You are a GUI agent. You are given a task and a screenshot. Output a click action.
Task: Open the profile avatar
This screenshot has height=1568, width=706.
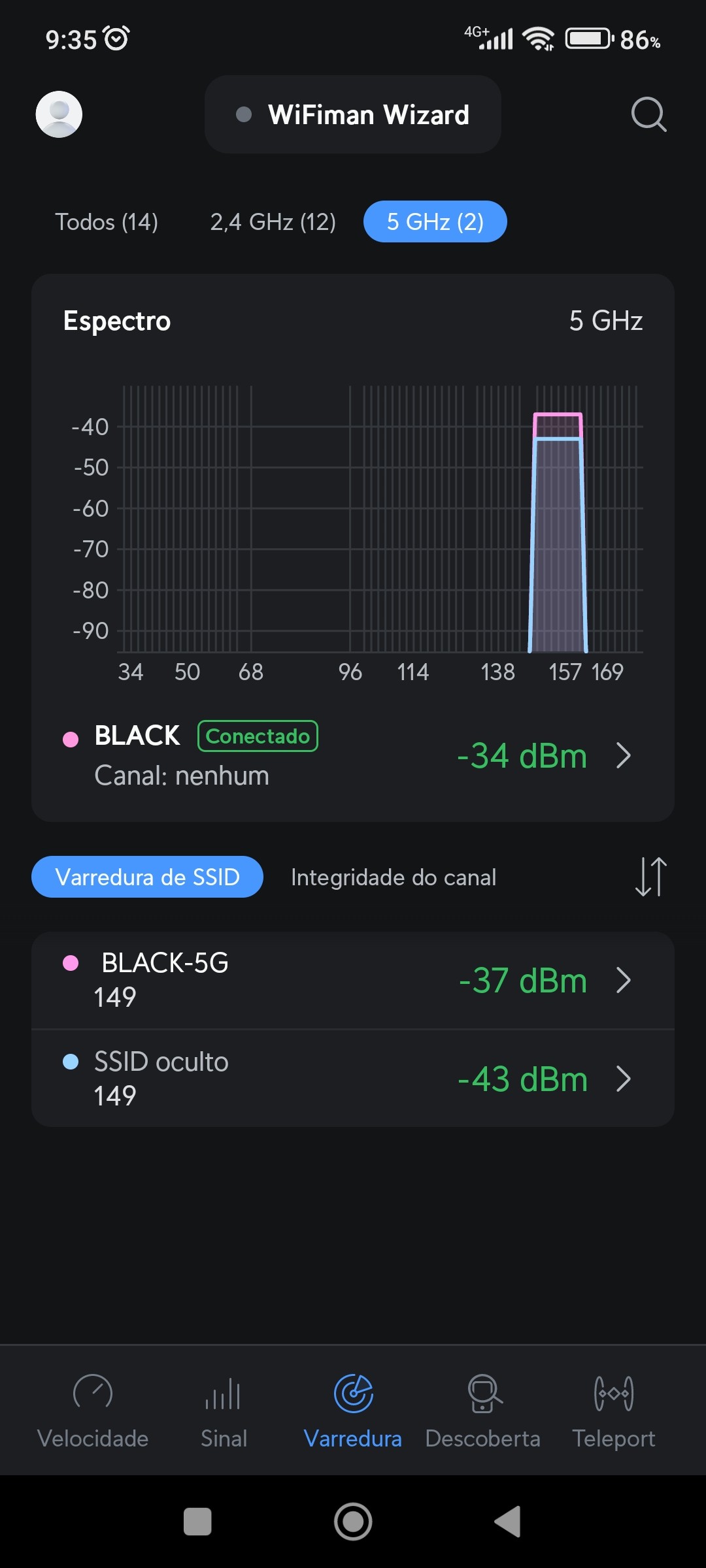(x=59, y=114)
